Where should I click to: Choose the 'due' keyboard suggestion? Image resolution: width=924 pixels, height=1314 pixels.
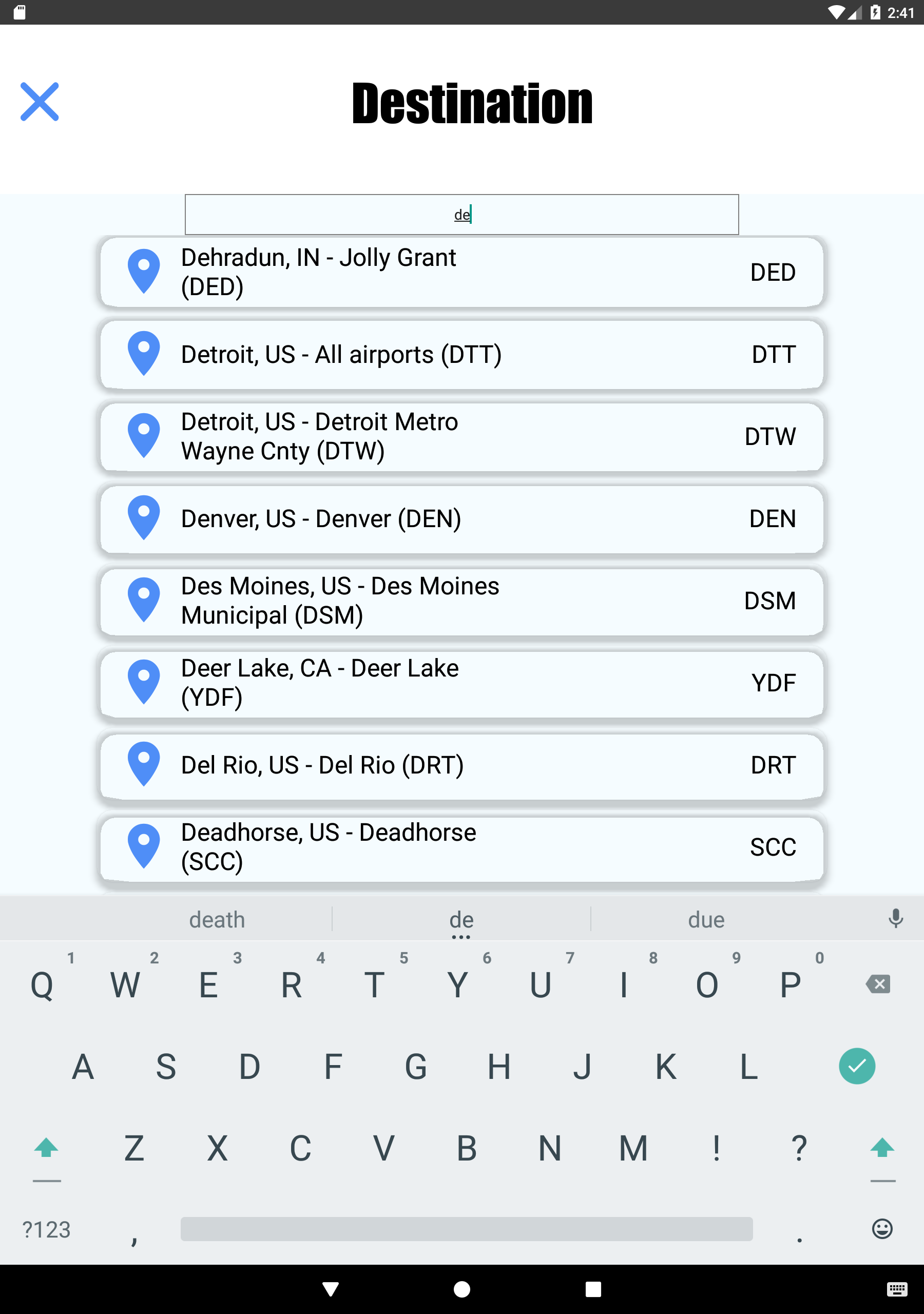pyautogui.click(x=707, y=919)
